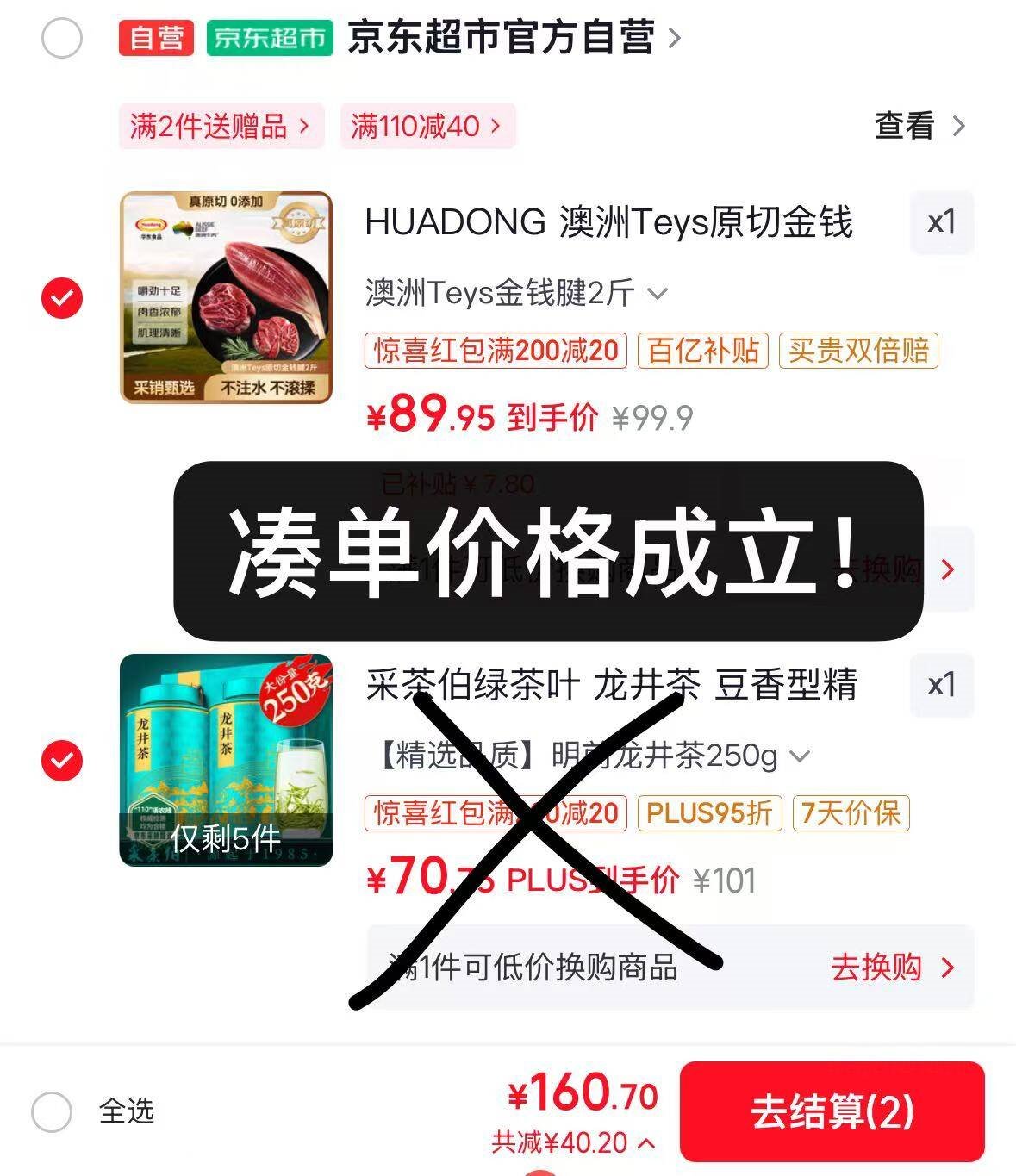Uncheck the HUADONG beef item
The height and width of the screenshot is (1176, 1016).
[x=62, y=299]
